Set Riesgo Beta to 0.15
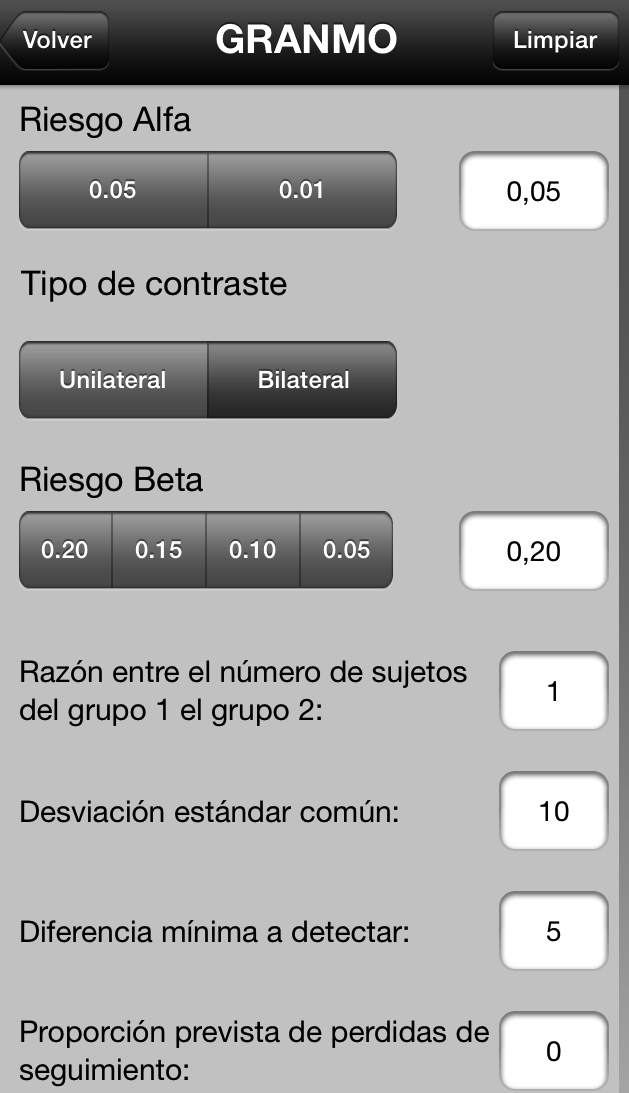629x1093 pixels. coord(158,550)
